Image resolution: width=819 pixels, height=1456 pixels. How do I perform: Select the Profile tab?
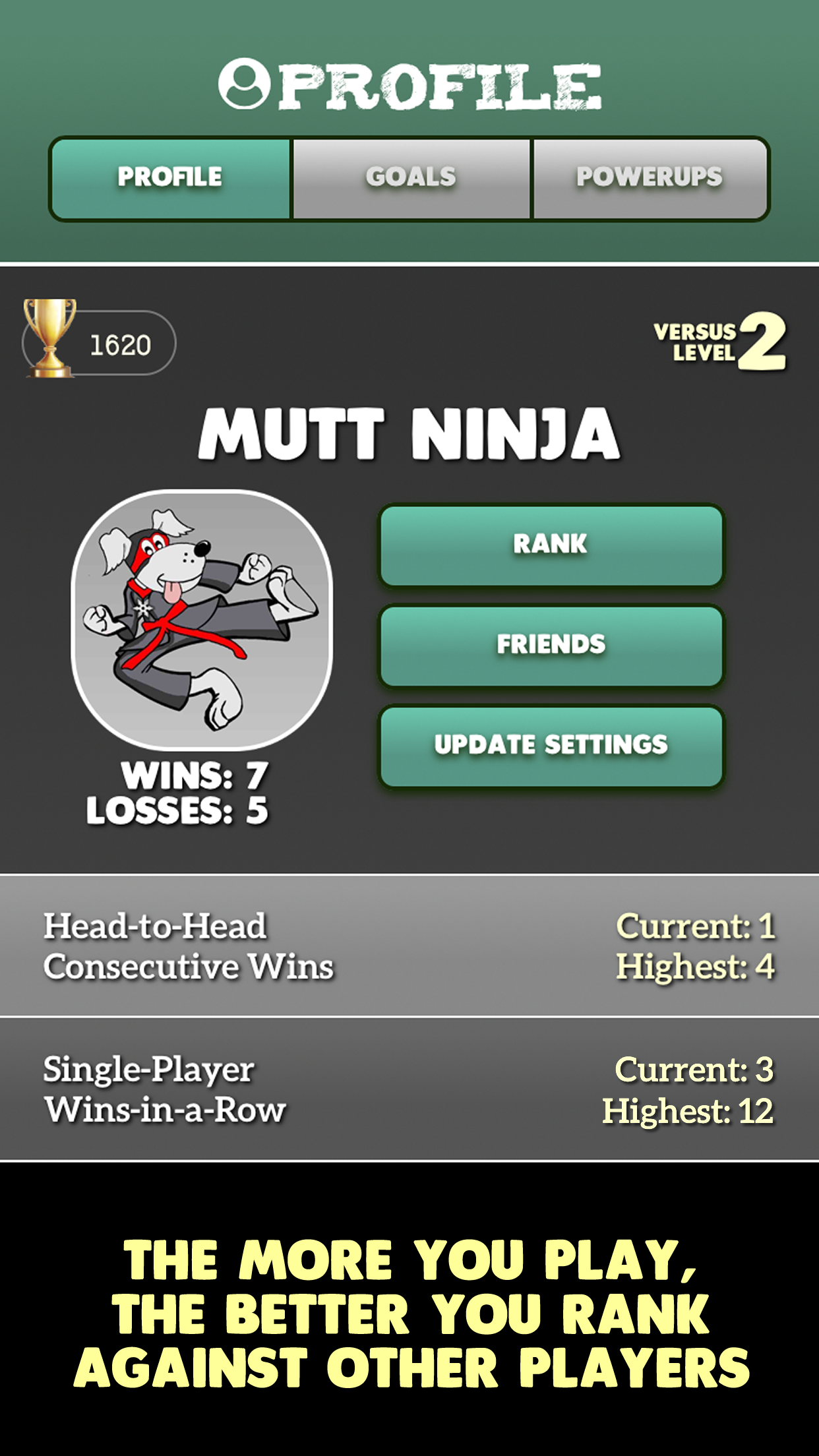click(170, 178)
